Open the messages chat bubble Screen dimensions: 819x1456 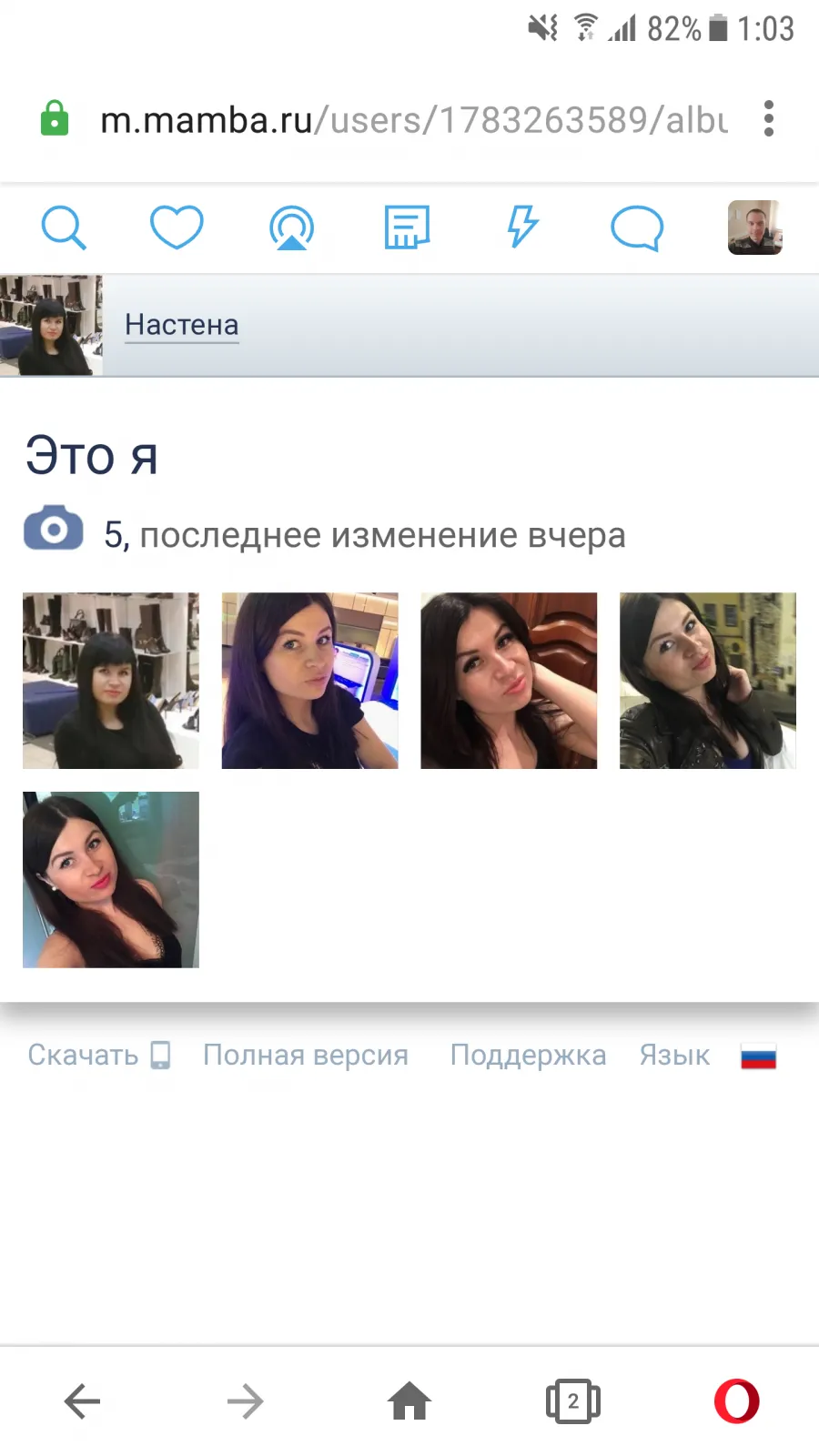pos(637,227)
